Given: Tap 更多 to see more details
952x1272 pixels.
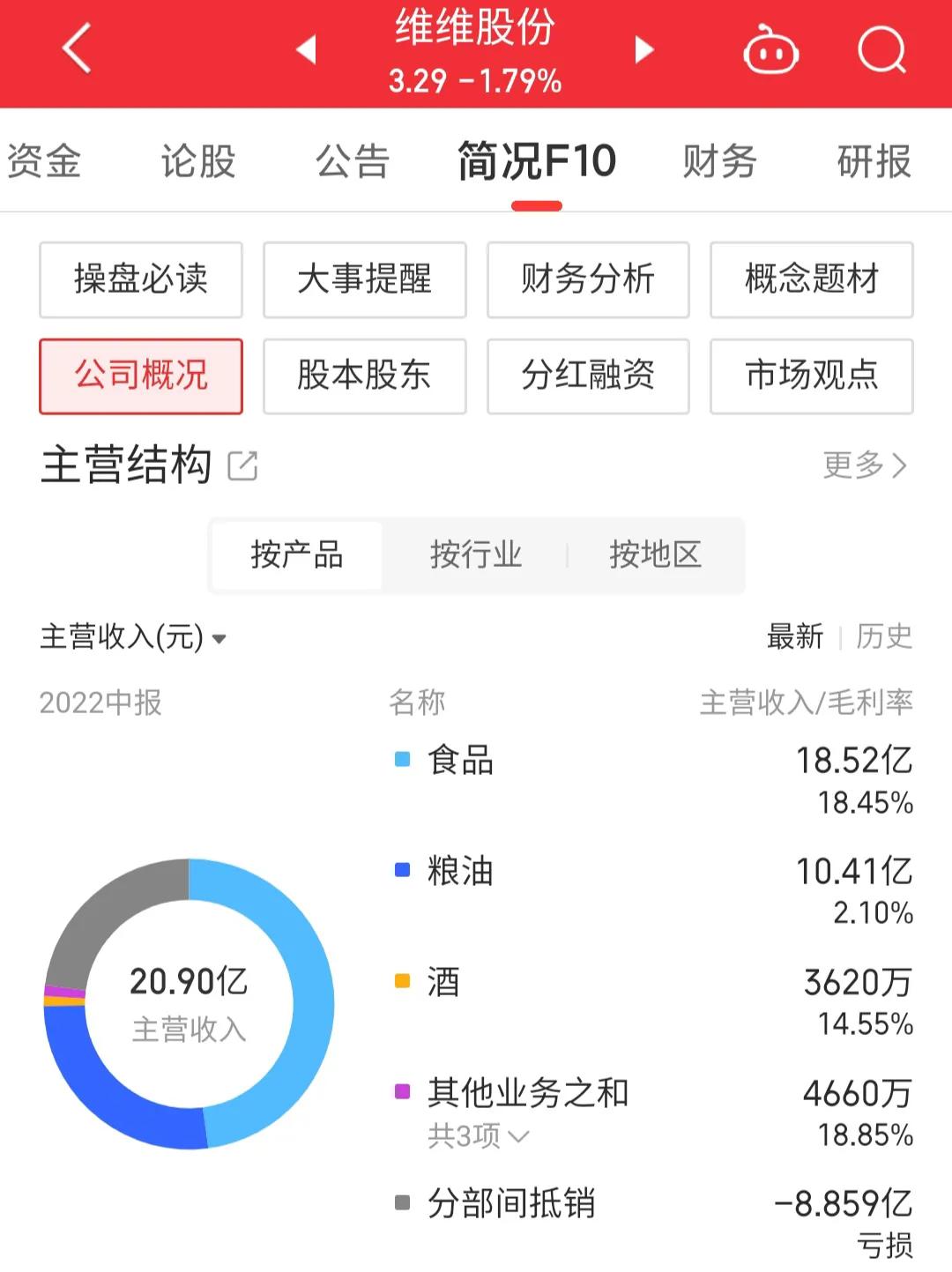Looking at the screenshot, I should [x=862, y=466].
